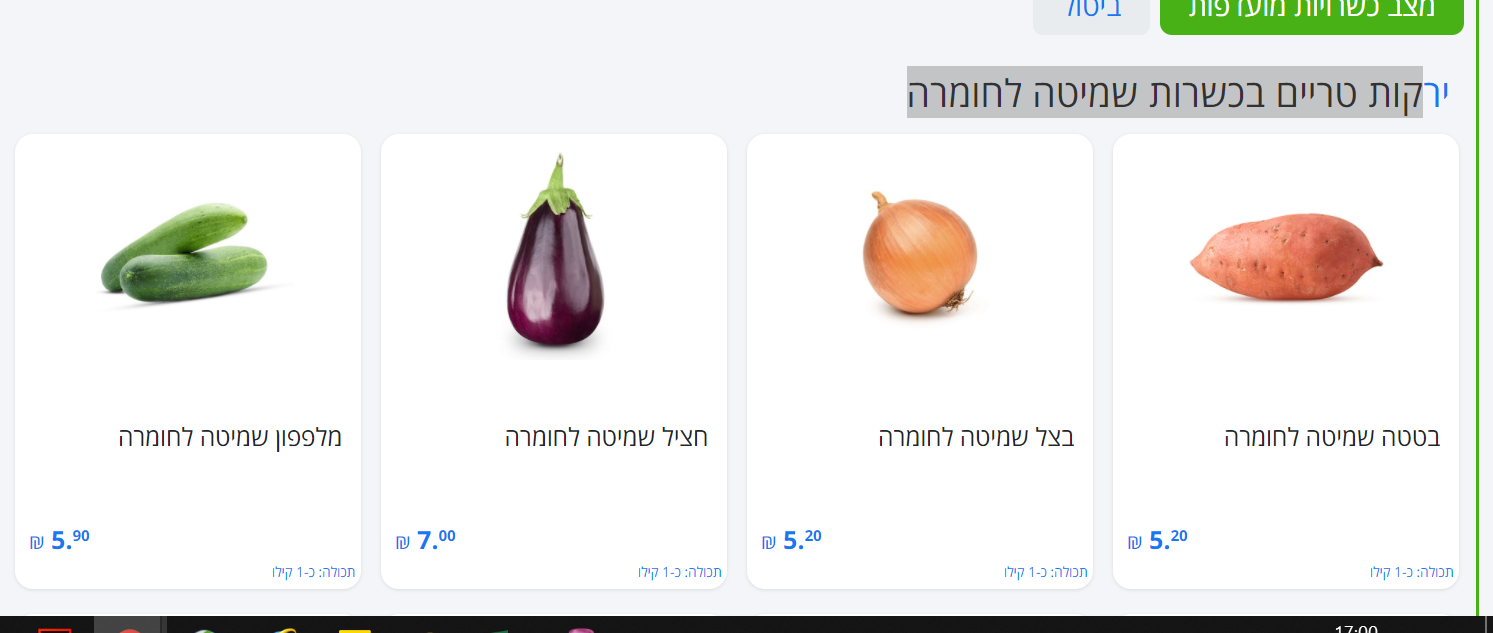
Task: Open the בטטה שמיטה לחומרה product card
Action: point(1285,360)
